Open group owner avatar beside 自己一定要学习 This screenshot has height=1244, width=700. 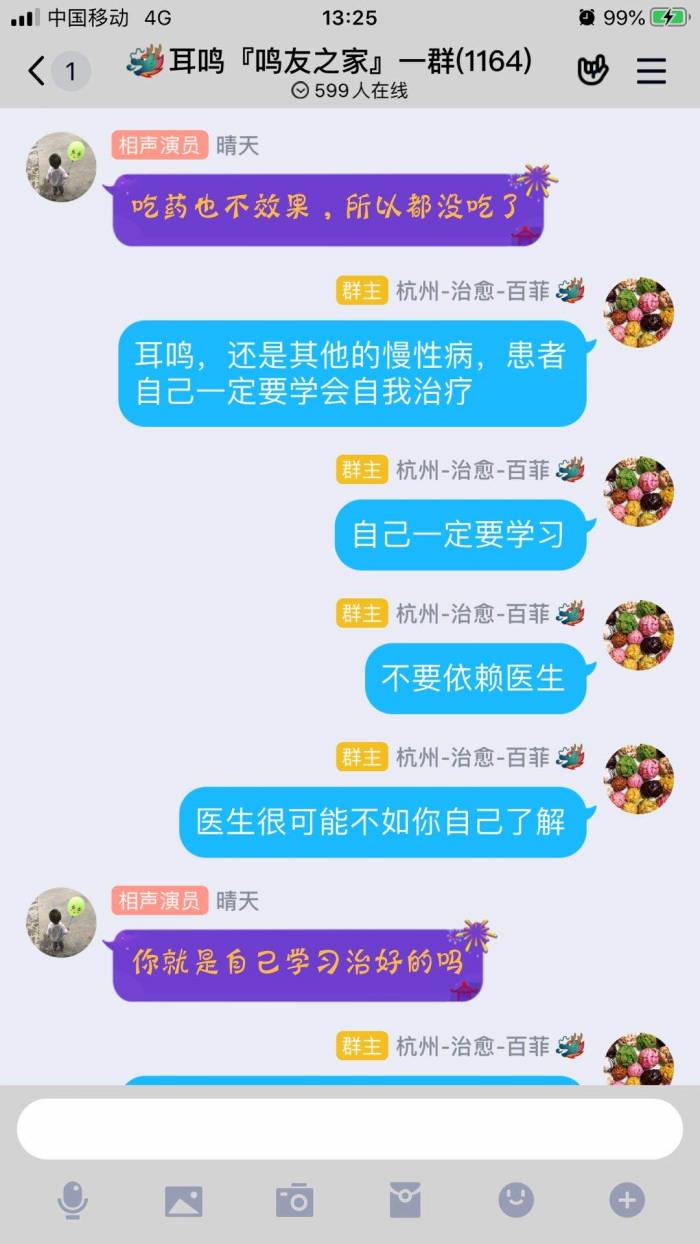(x=639, y=492)
